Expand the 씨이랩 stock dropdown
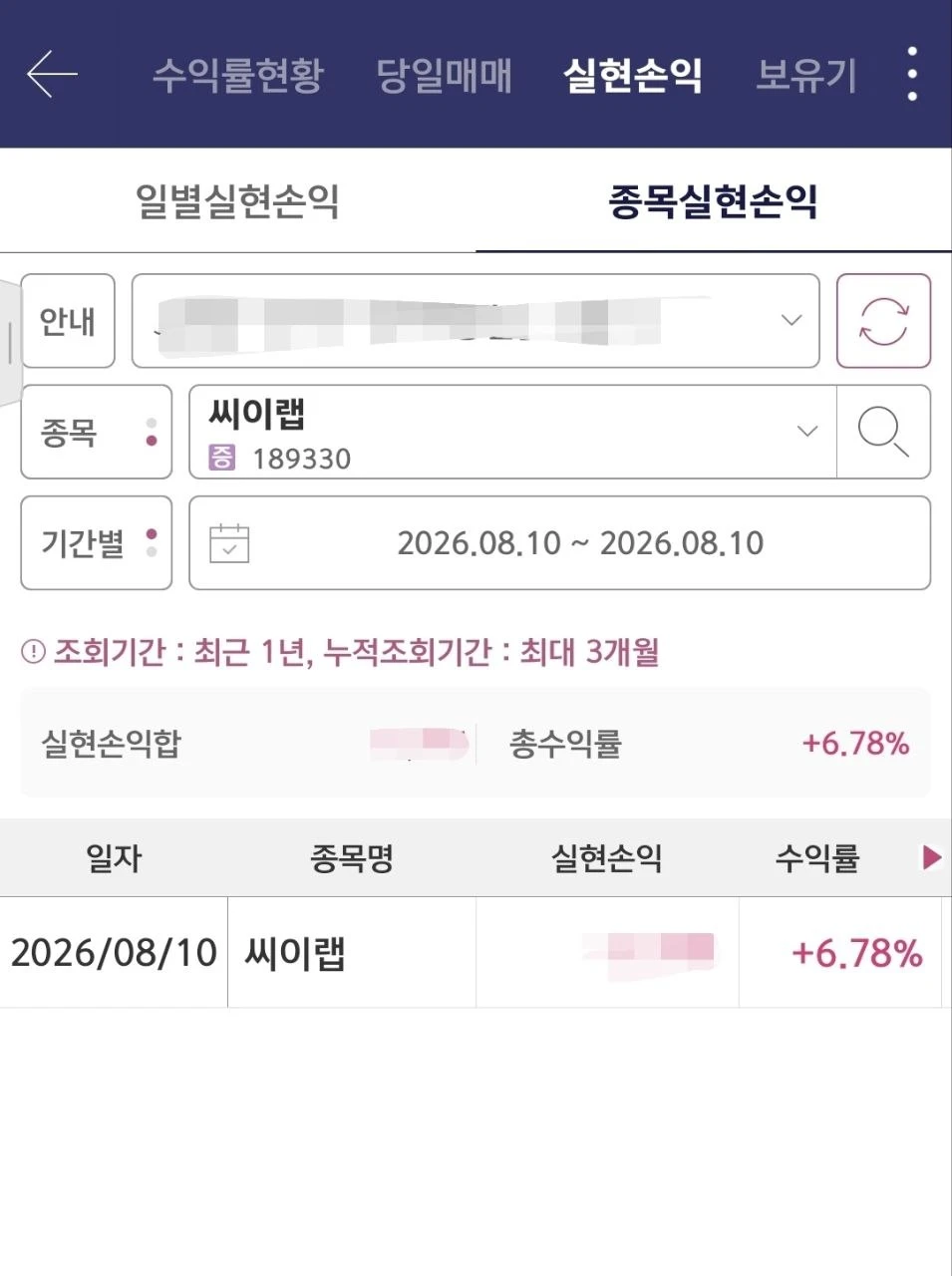 (512, 432)
